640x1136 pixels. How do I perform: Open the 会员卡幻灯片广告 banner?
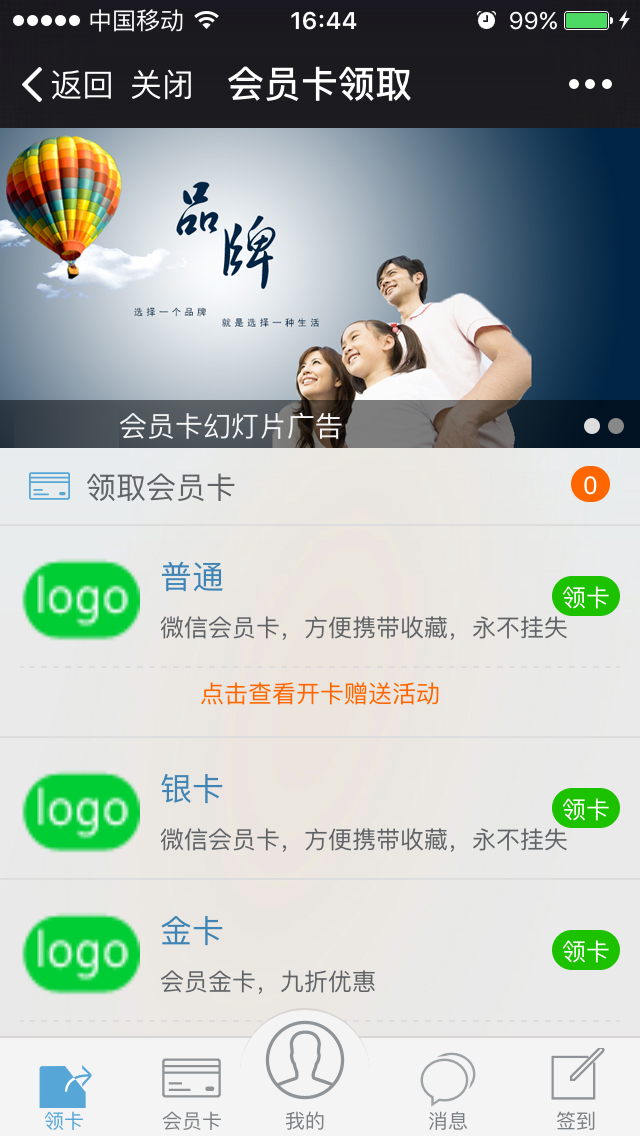point(320,288)
